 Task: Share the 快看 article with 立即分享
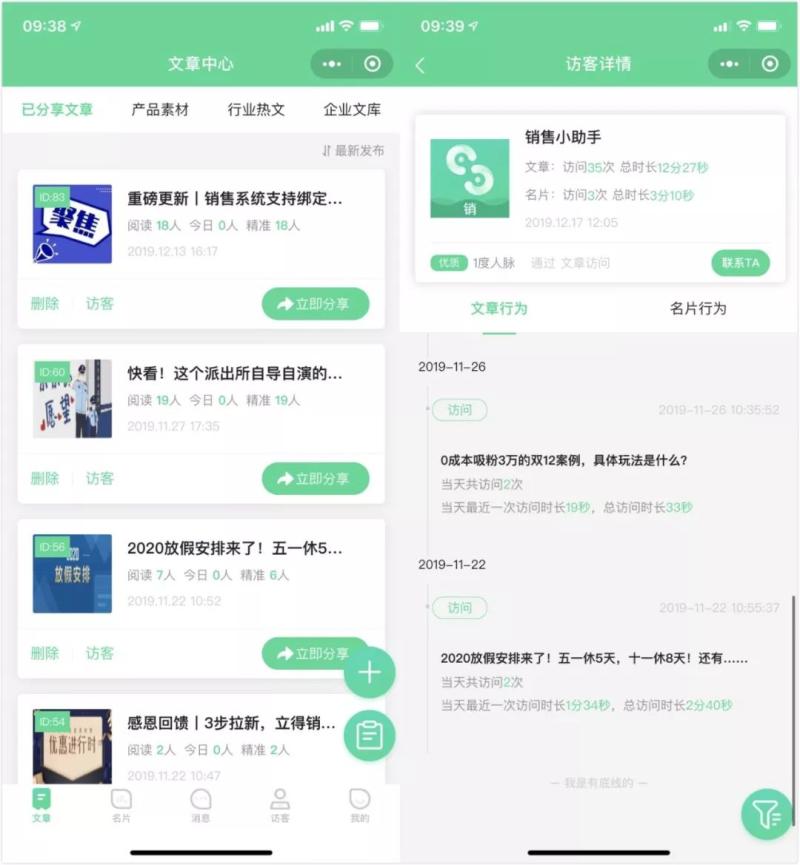315,479
